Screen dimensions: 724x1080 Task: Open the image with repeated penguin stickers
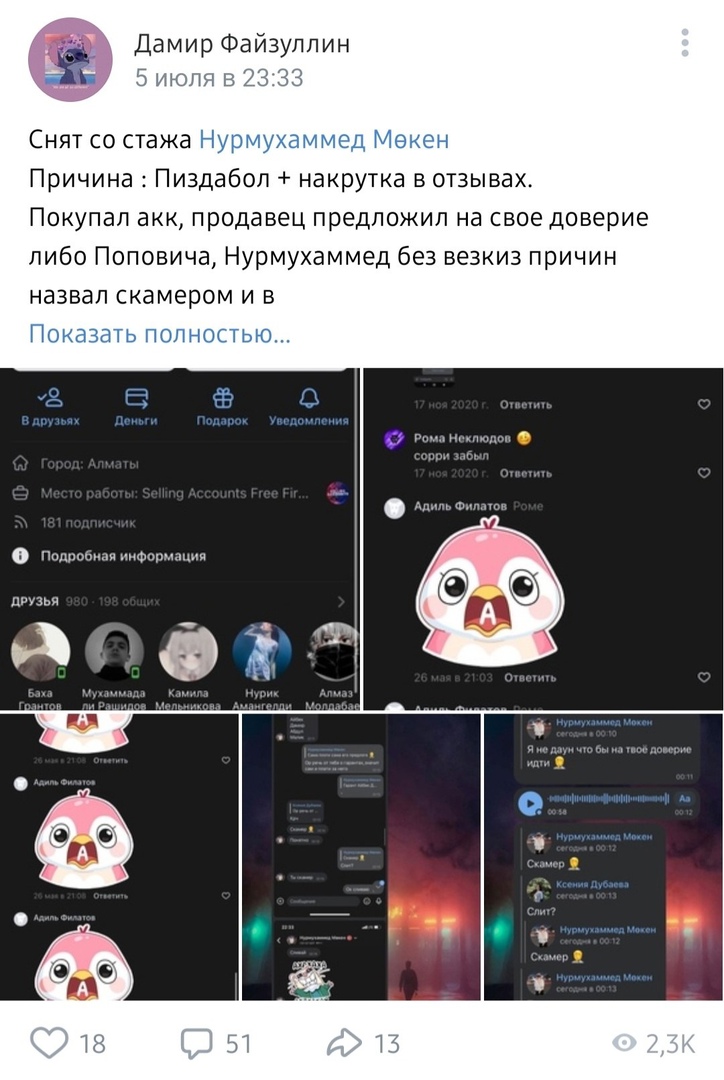pos(120,858)
